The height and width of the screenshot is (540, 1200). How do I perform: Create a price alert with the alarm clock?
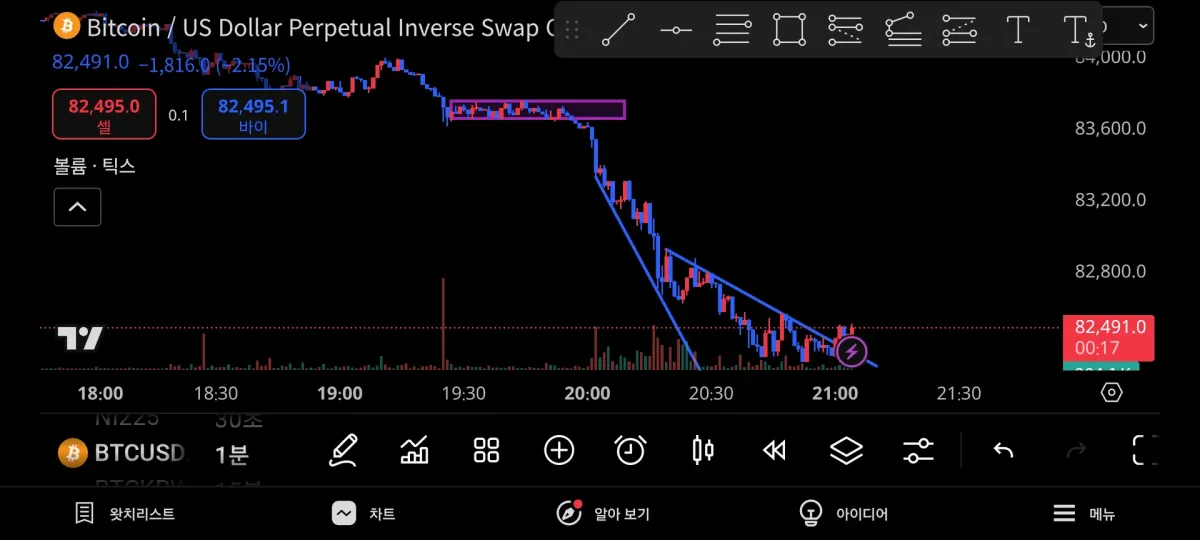click(630, 451)
